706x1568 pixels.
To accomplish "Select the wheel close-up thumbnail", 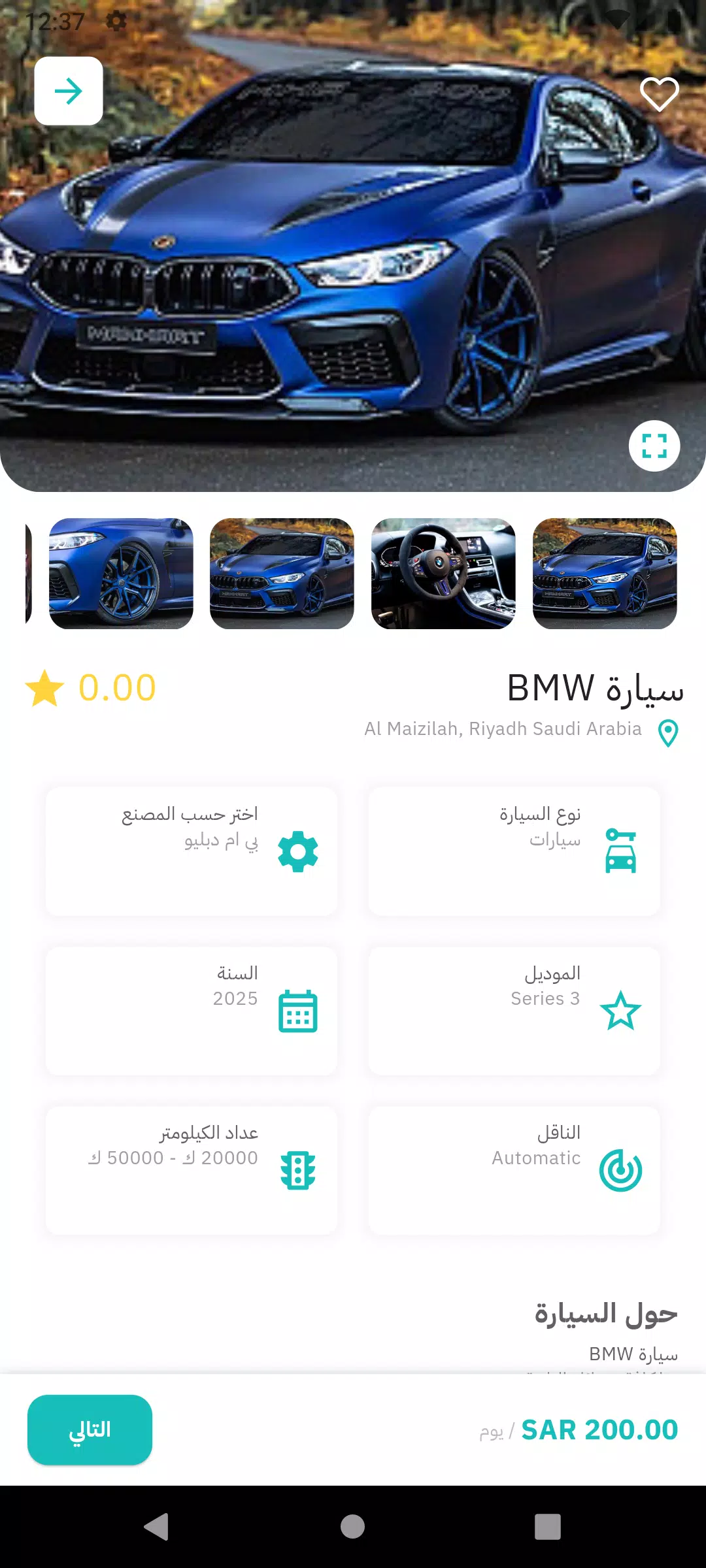I will coord(121,574).
